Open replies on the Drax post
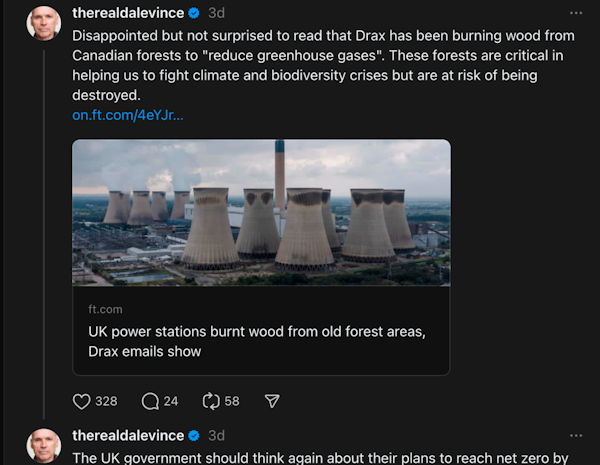This screenshot has height=465, width=600. click(151, 401)
